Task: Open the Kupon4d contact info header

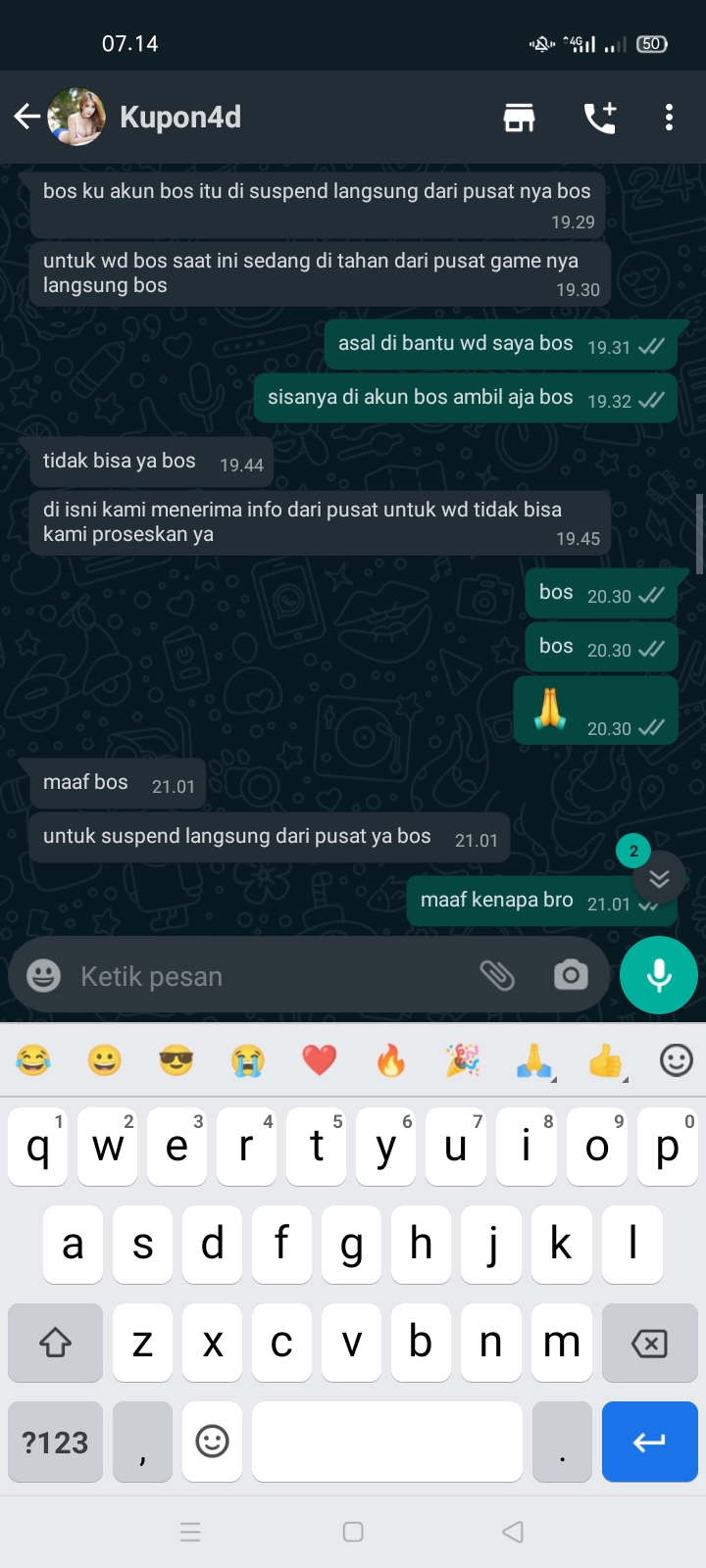Action: 180,118
